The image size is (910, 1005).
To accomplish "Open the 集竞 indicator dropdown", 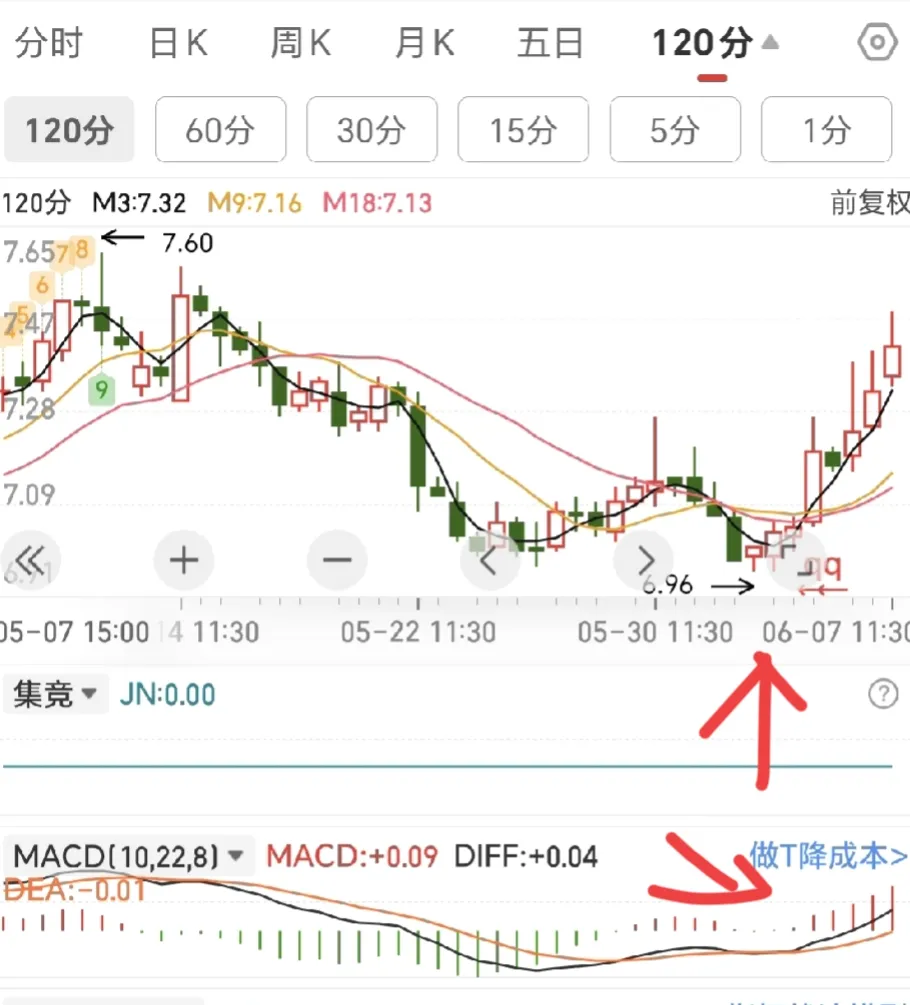I will coord(56,693).
